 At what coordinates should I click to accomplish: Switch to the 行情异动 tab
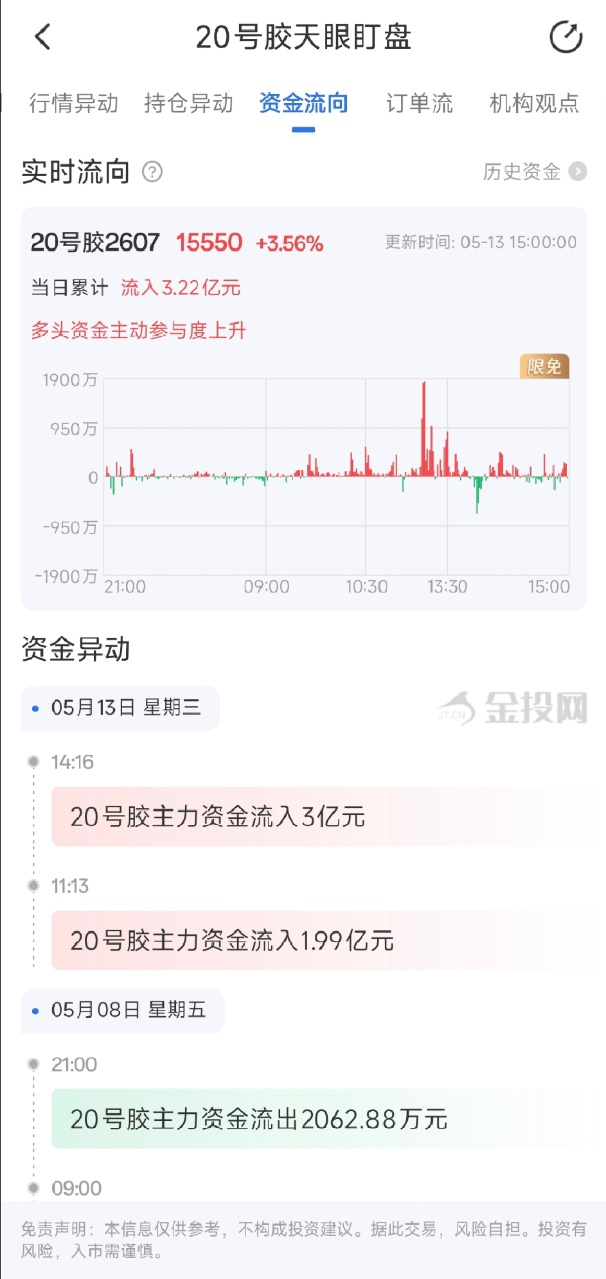pos(74,103)
